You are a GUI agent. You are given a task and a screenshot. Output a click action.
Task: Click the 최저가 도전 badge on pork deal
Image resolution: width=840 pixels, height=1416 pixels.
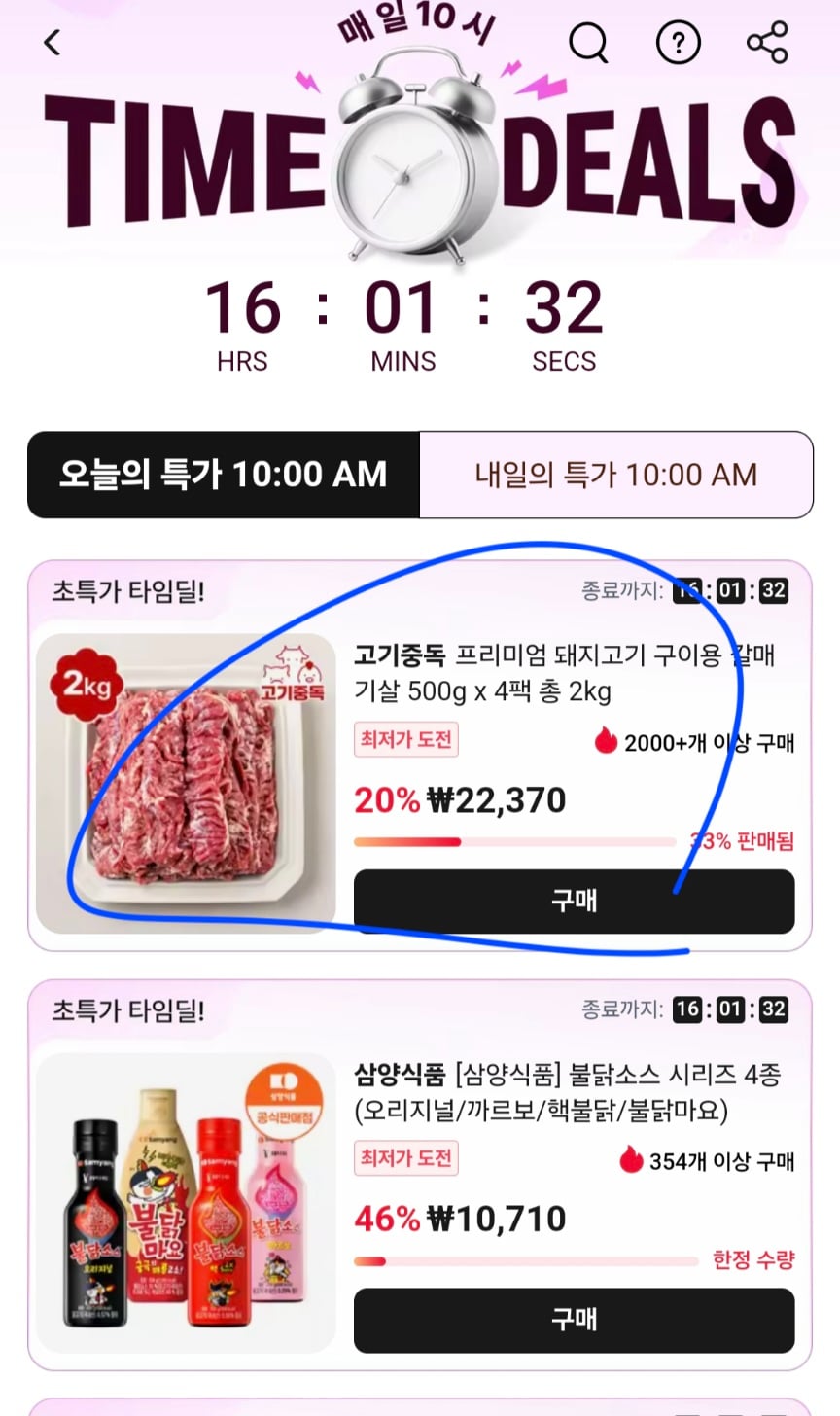tap(404, 740)
